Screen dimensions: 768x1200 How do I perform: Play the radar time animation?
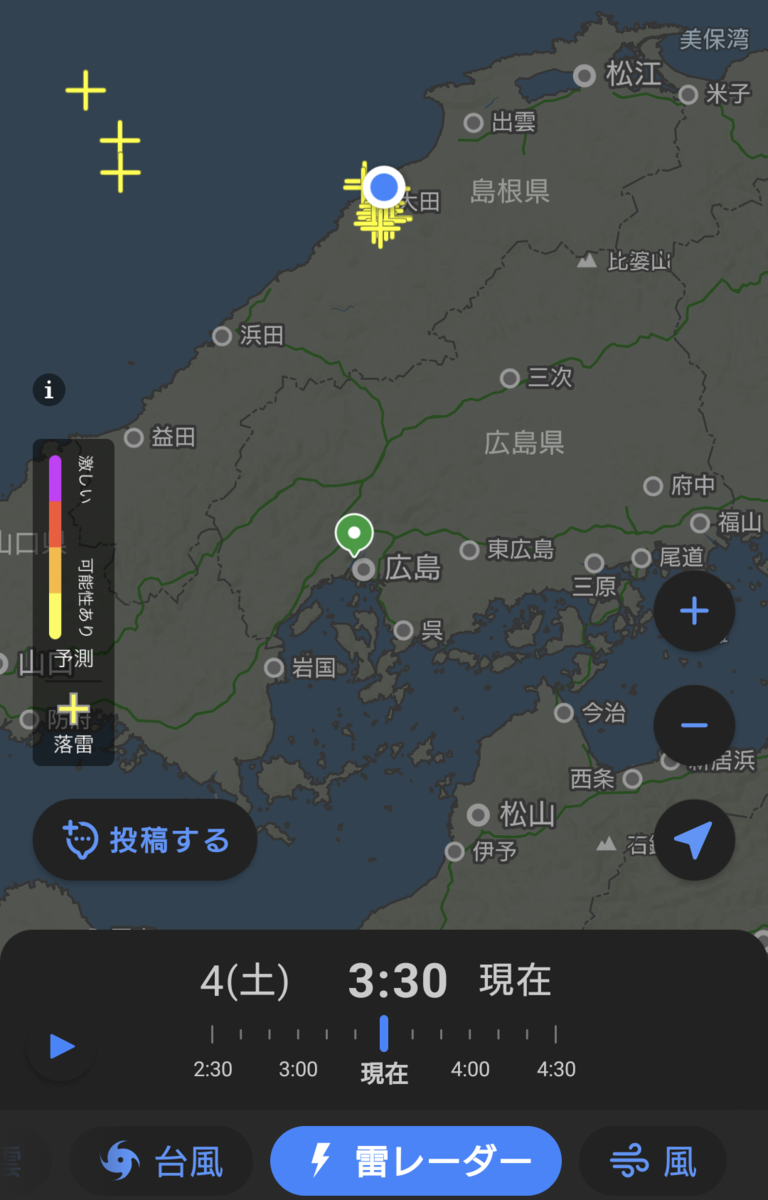[62, 1046]
